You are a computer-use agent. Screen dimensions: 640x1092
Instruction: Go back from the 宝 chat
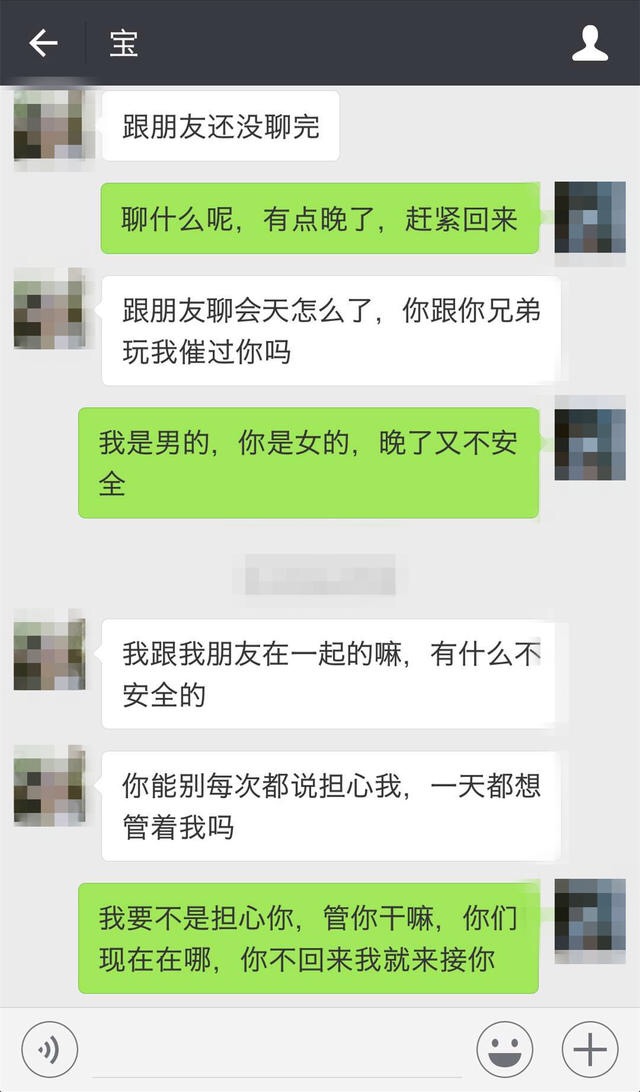tap(43, 43)
